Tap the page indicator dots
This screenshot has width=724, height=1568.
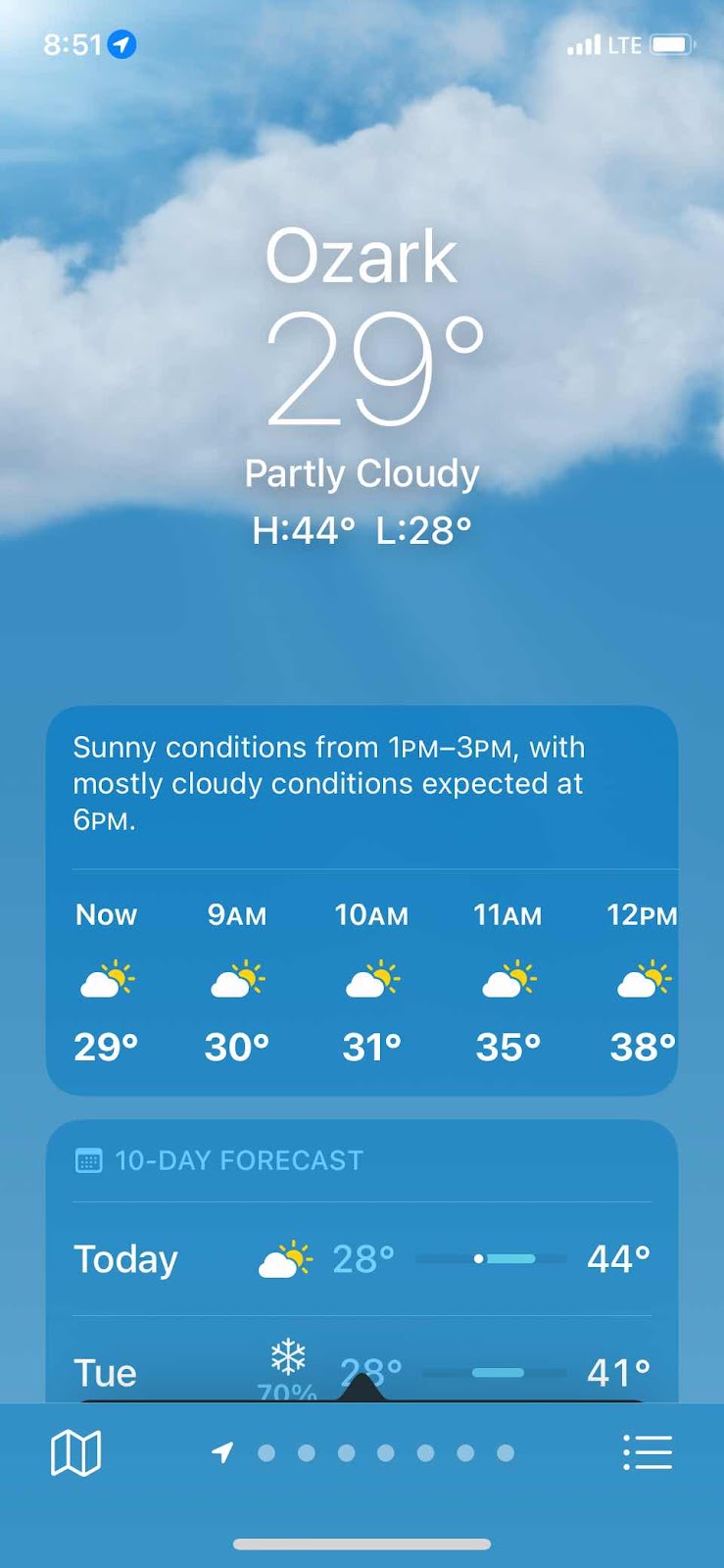tap(364, 1452)
